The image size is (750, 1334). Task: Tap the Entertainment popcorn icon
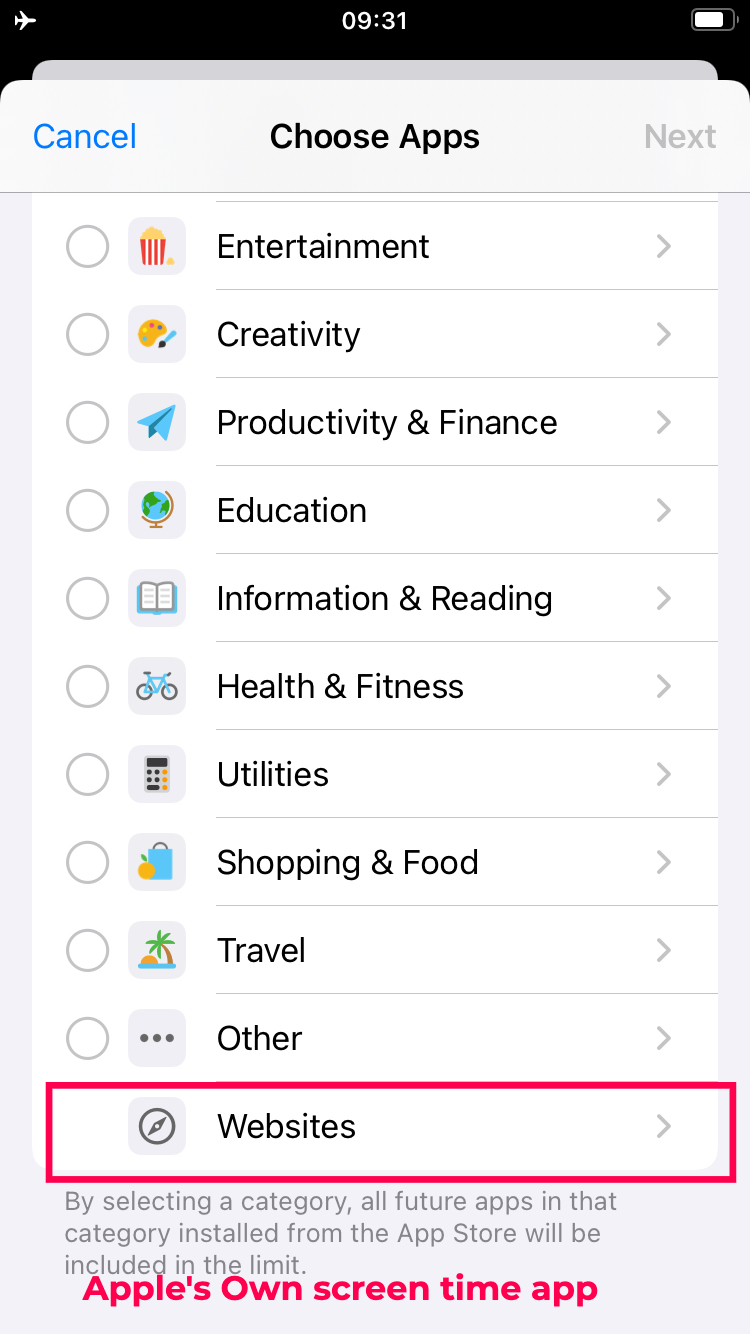pos(157,246)
